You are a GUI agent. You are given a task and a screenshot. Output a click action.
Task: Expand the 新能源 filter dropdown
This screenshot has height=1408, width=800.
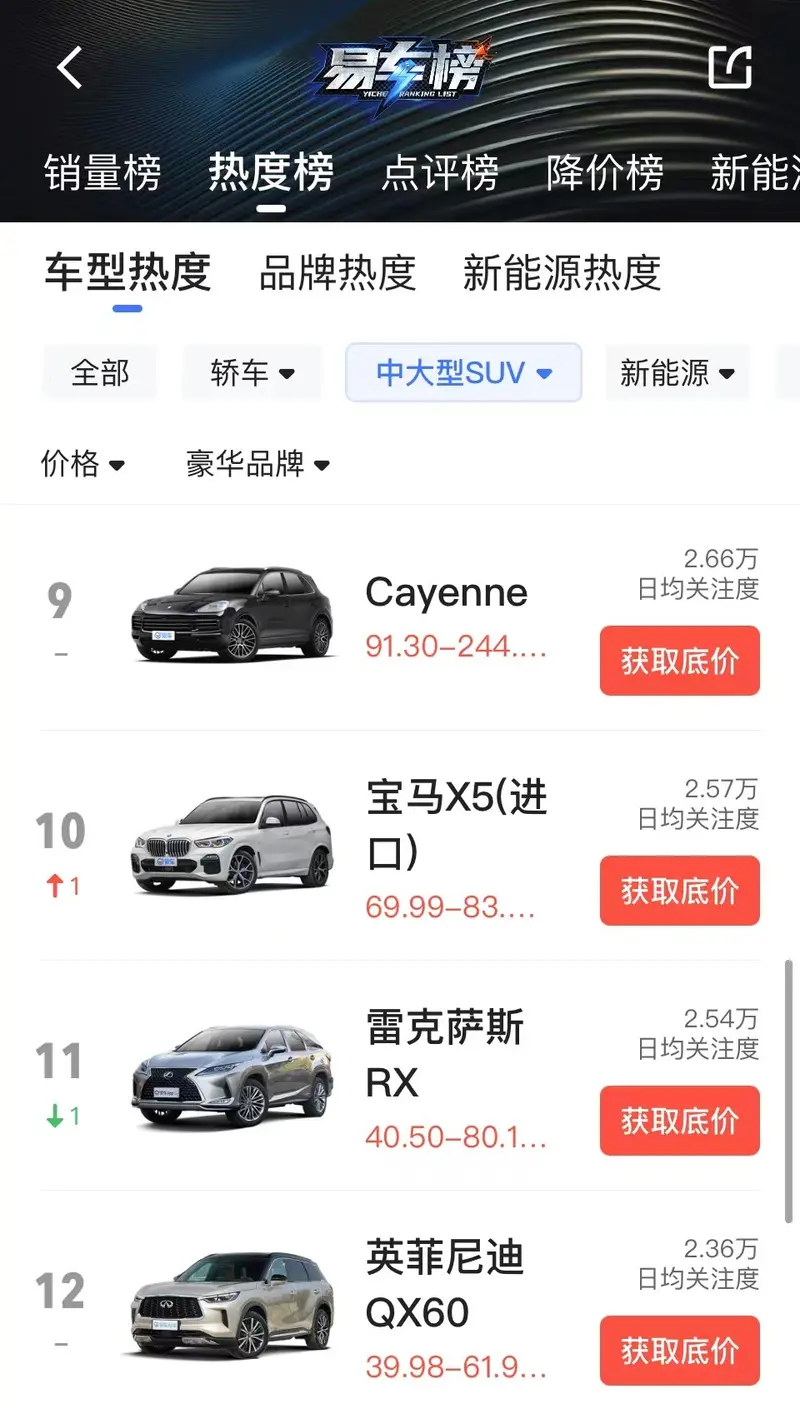click(x=677, y=373)
